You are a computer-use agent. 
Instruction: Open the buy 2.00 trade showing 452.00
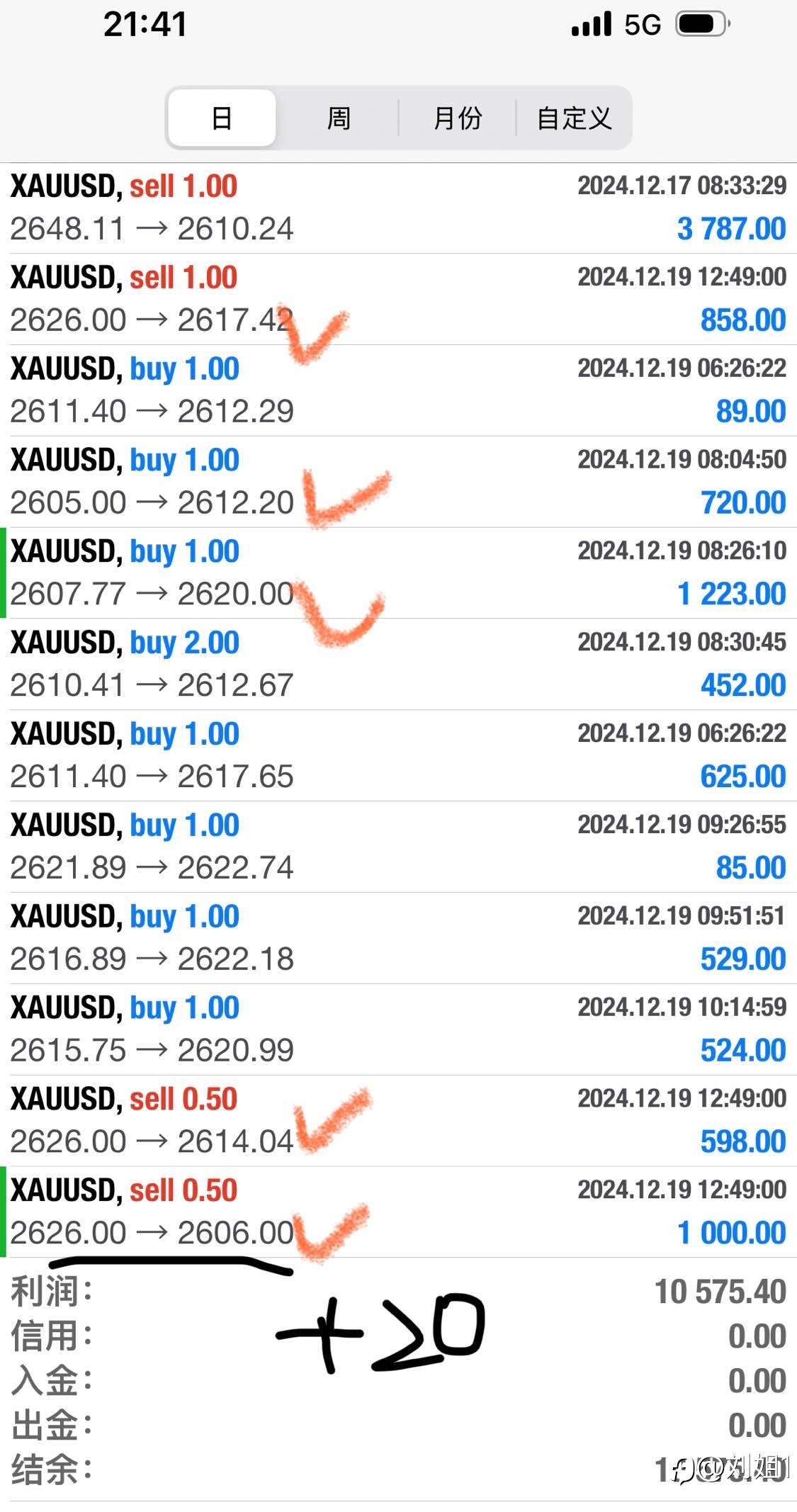pyautogui.click(x=398, y=665)
